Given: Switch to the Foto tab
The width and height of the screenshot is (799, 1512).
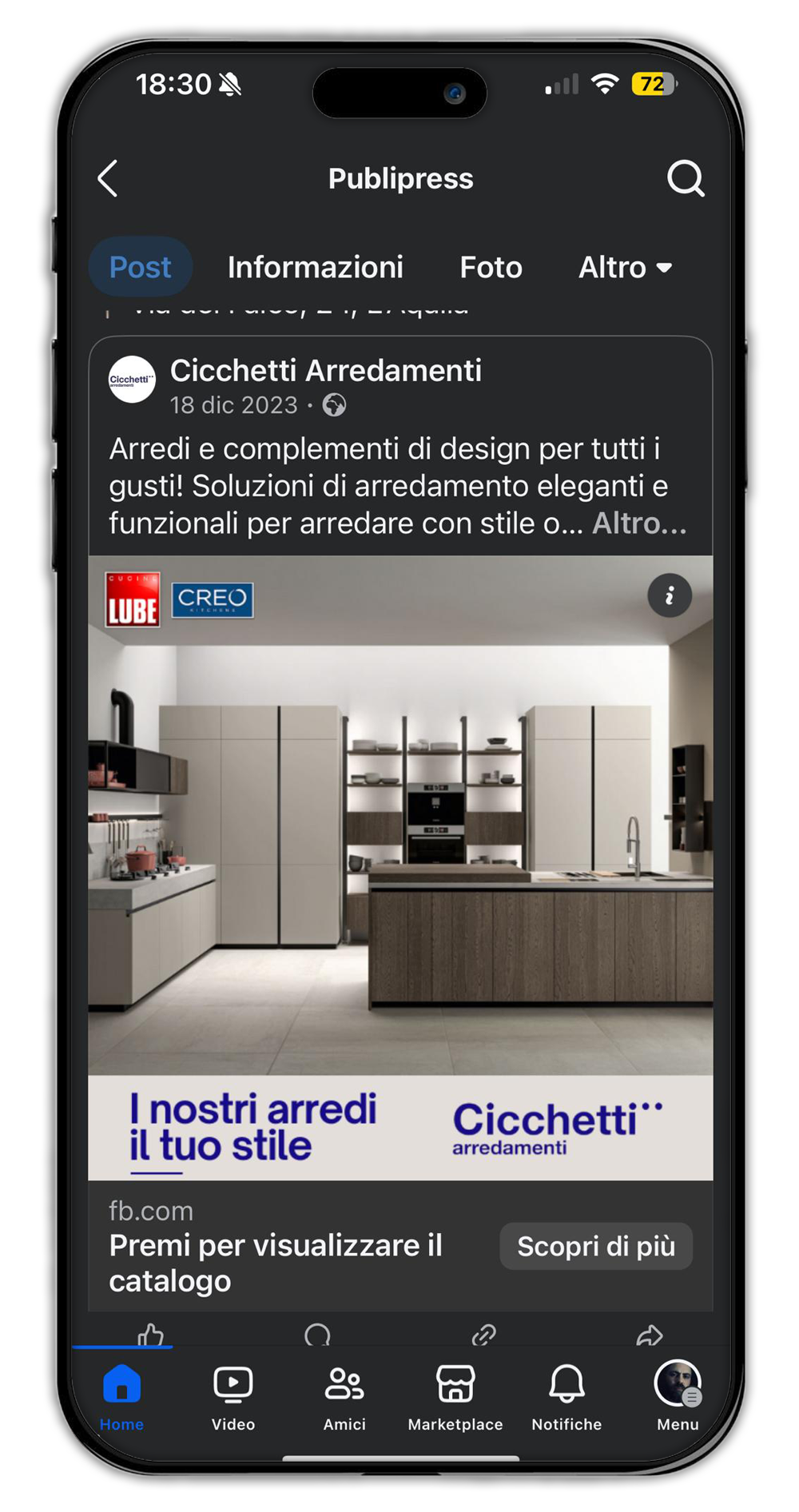Looking at the screenshot, I should 491,267.
